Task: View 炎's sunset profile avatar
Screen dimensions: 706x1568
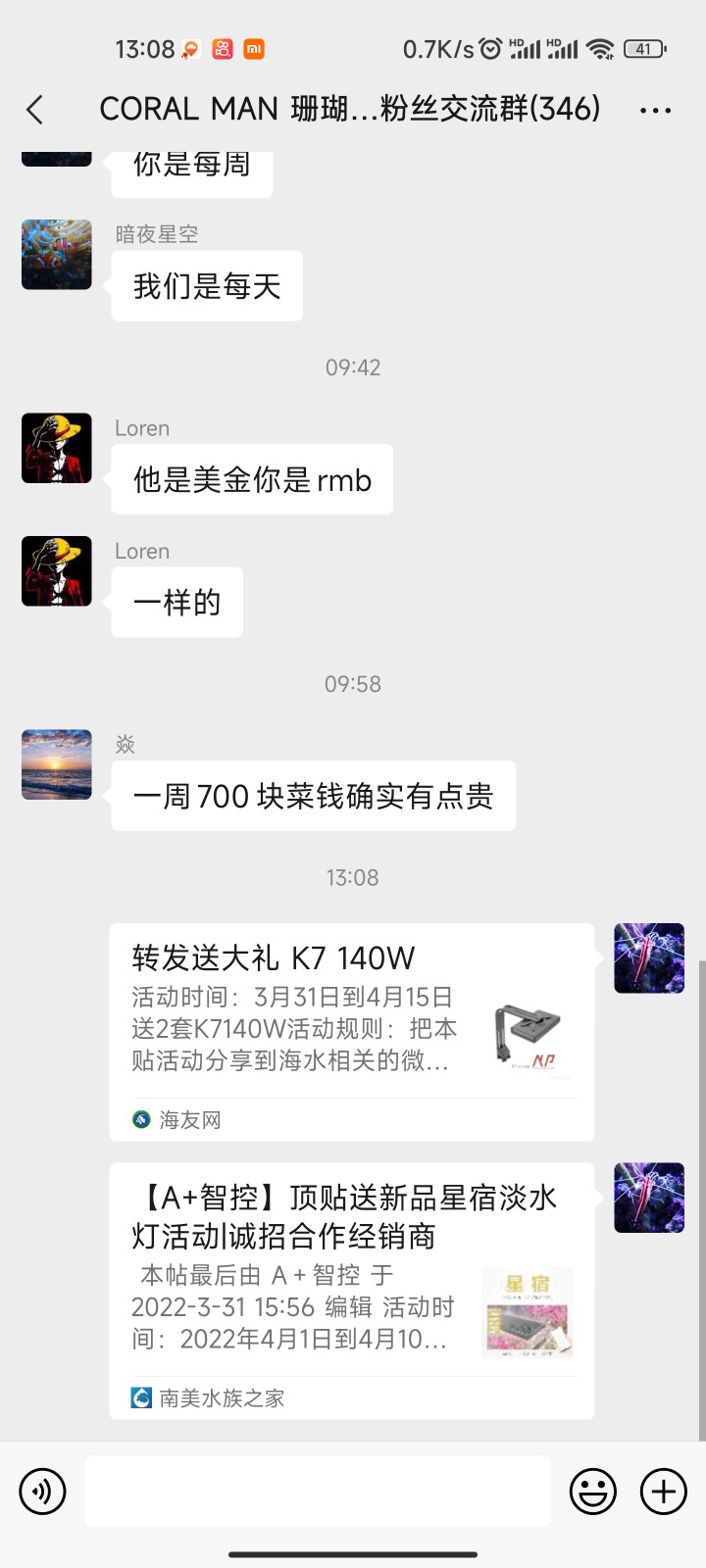Action: point(57,764)
